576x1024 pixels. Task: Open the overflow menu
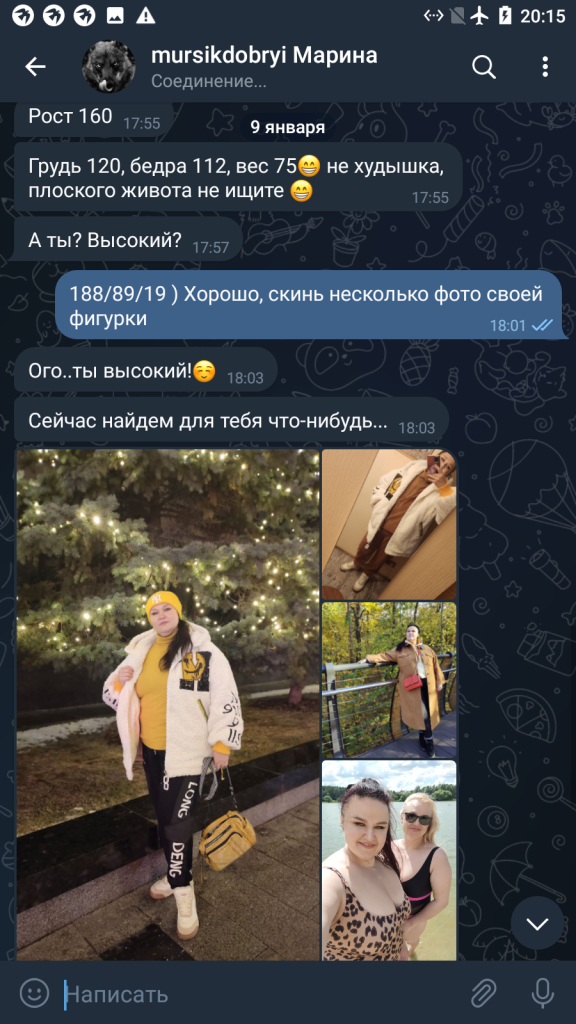[545, 67]
